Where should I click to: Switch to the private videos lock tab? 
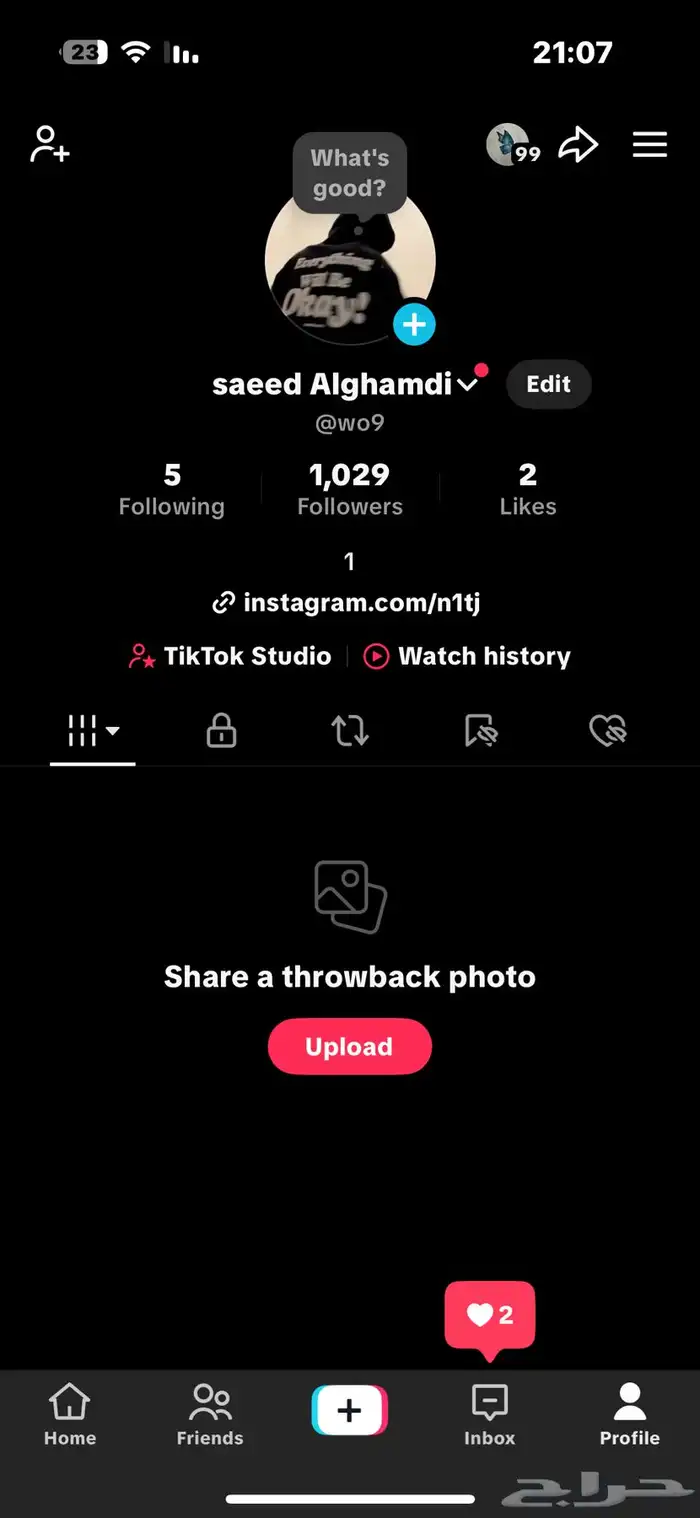tap(221, 732)
